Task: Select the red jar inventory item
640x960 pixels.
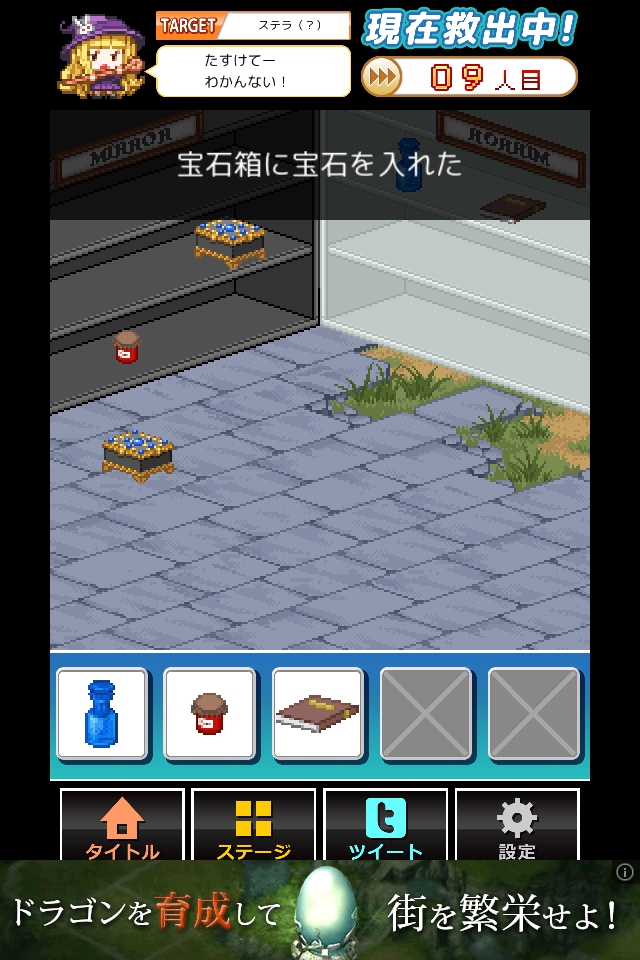Action: click(x=210, y=714)
